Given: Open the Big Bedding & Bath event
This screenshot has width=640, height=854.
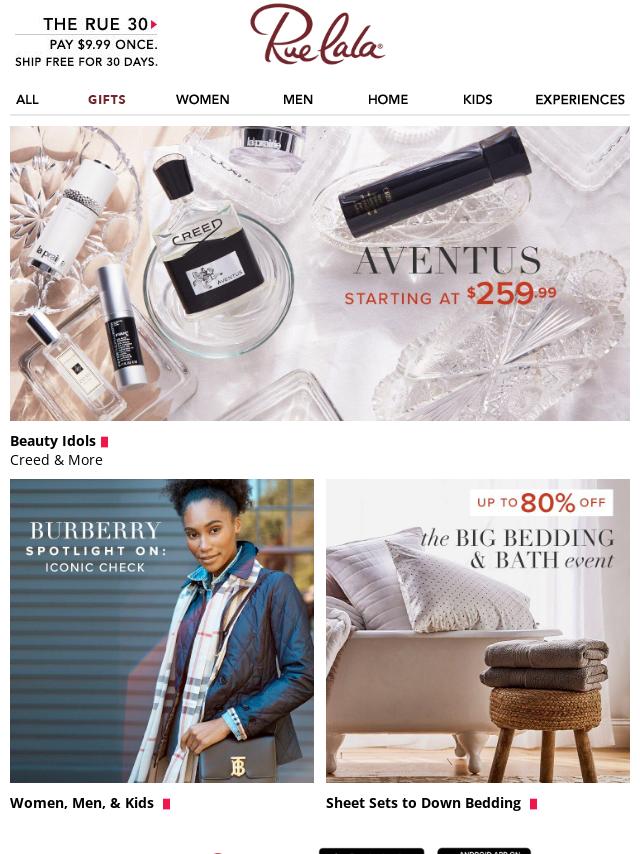Looking at the screenshot, I should (477, 630).
